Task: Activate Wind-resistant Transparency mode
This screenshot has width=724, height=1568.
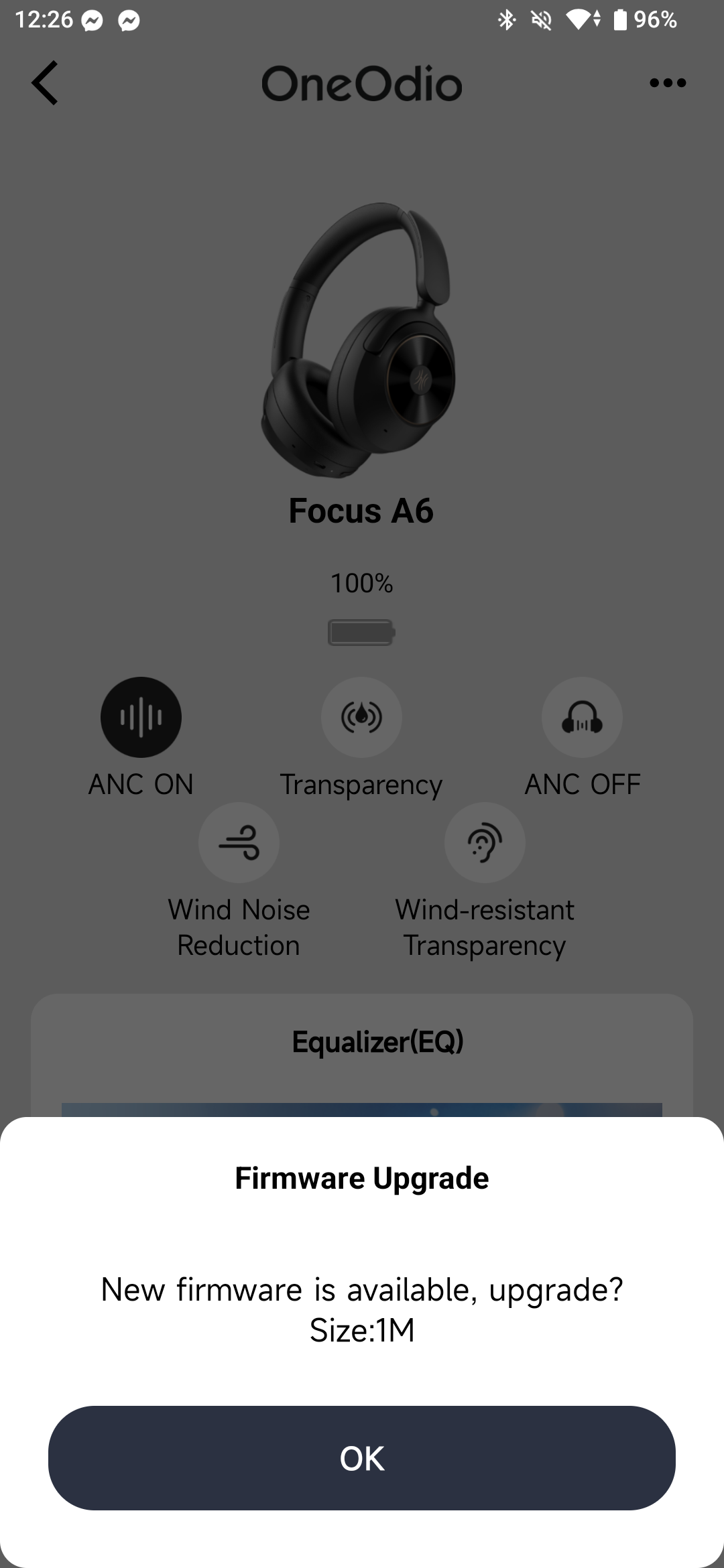Action: 485,843
